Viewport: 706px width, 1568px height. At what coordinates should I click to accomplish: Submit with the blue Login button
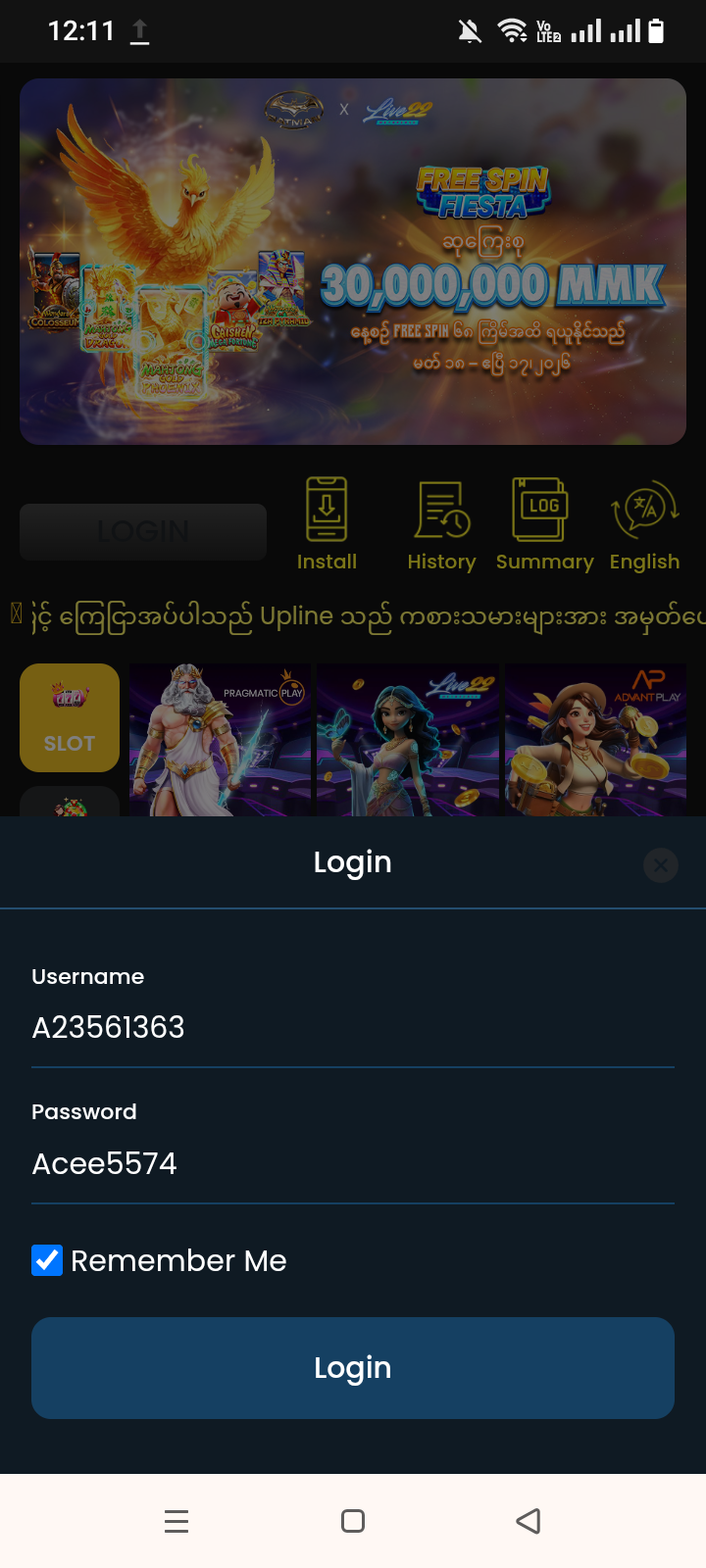(x=353, y=1367)
